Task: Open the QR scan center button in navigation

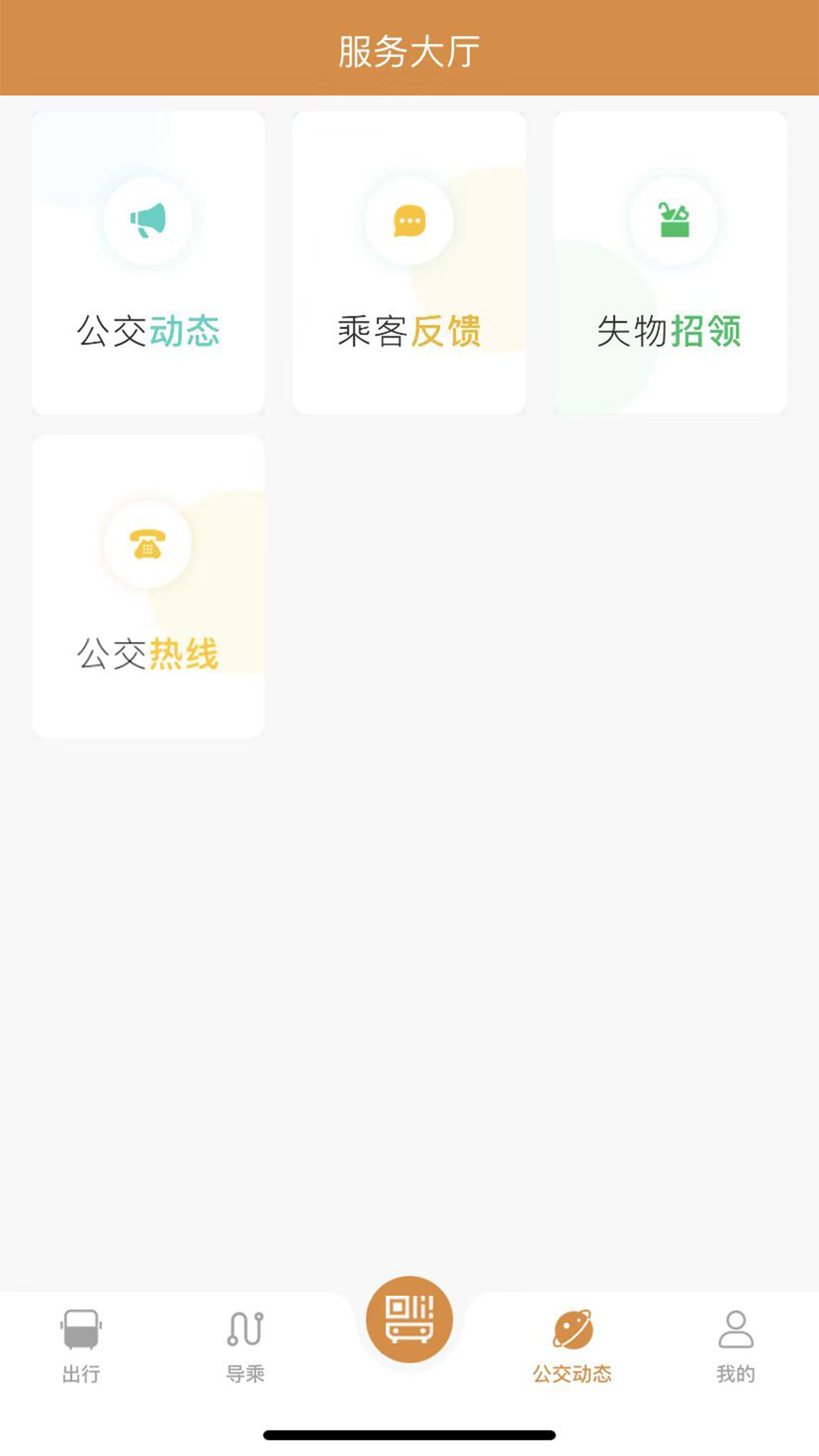Action: pos(409,1318)
